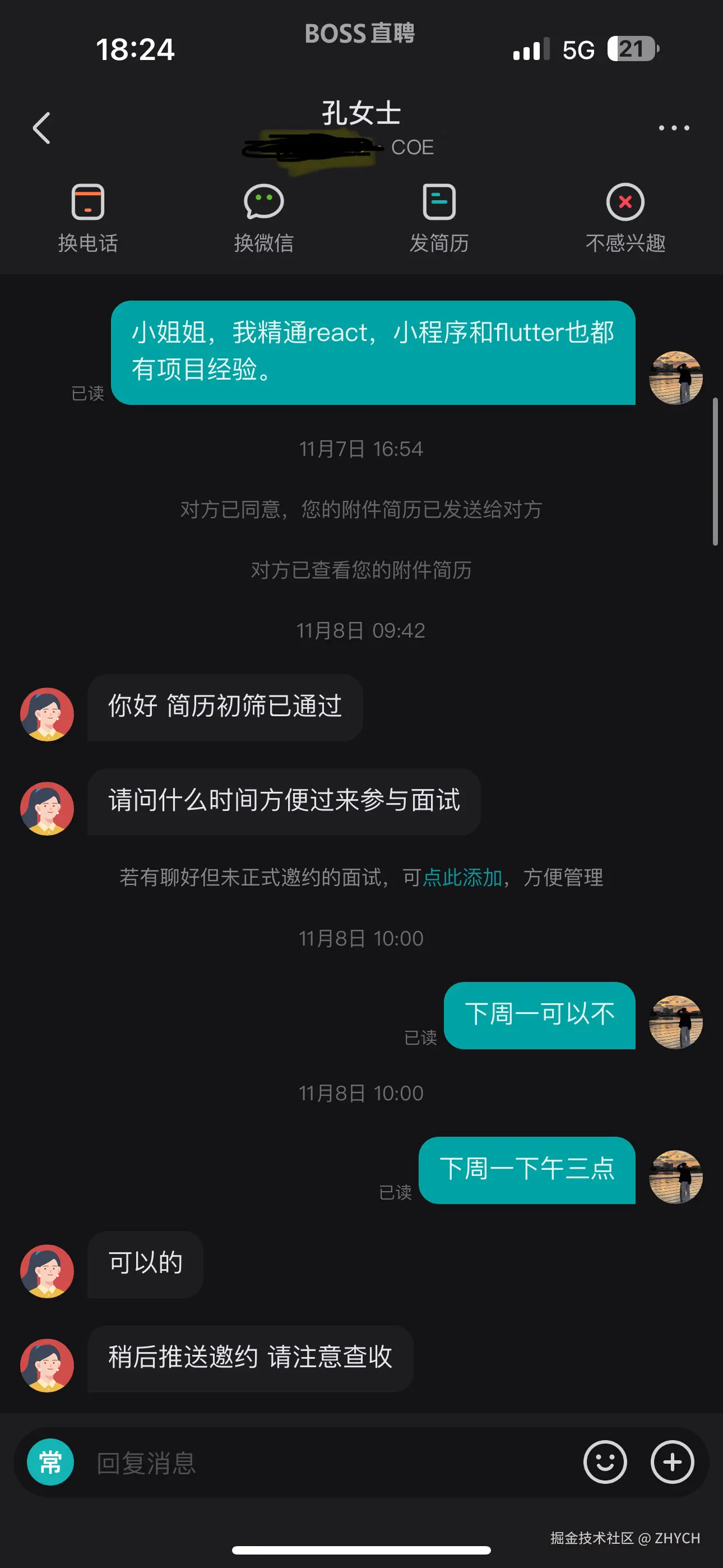Tap the 常 quick phrases icon
Screen dimensions: 723x1568
pos(50,1463)
